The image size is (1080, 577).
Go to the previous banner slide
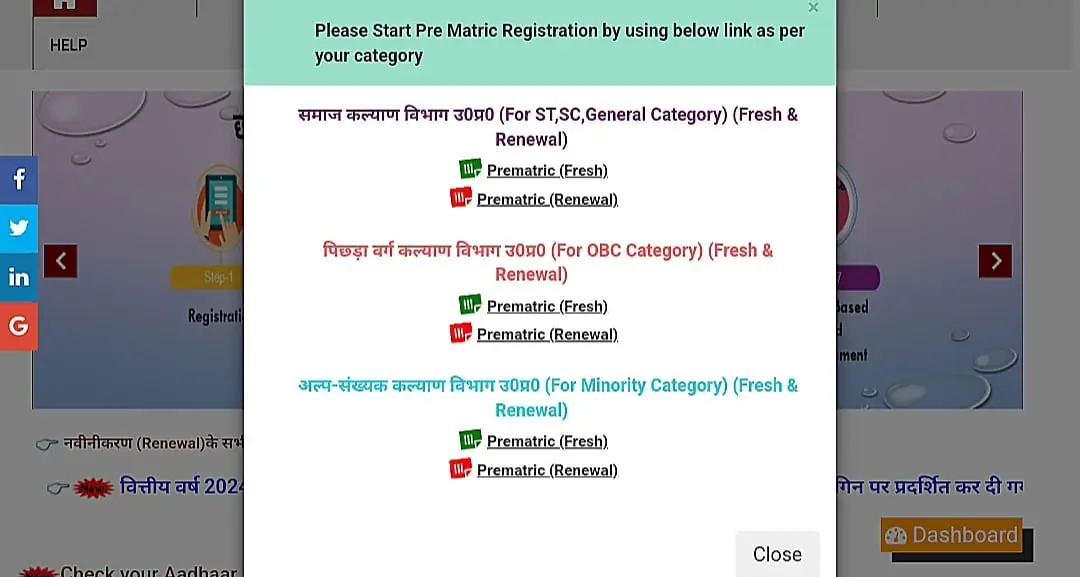60,261
